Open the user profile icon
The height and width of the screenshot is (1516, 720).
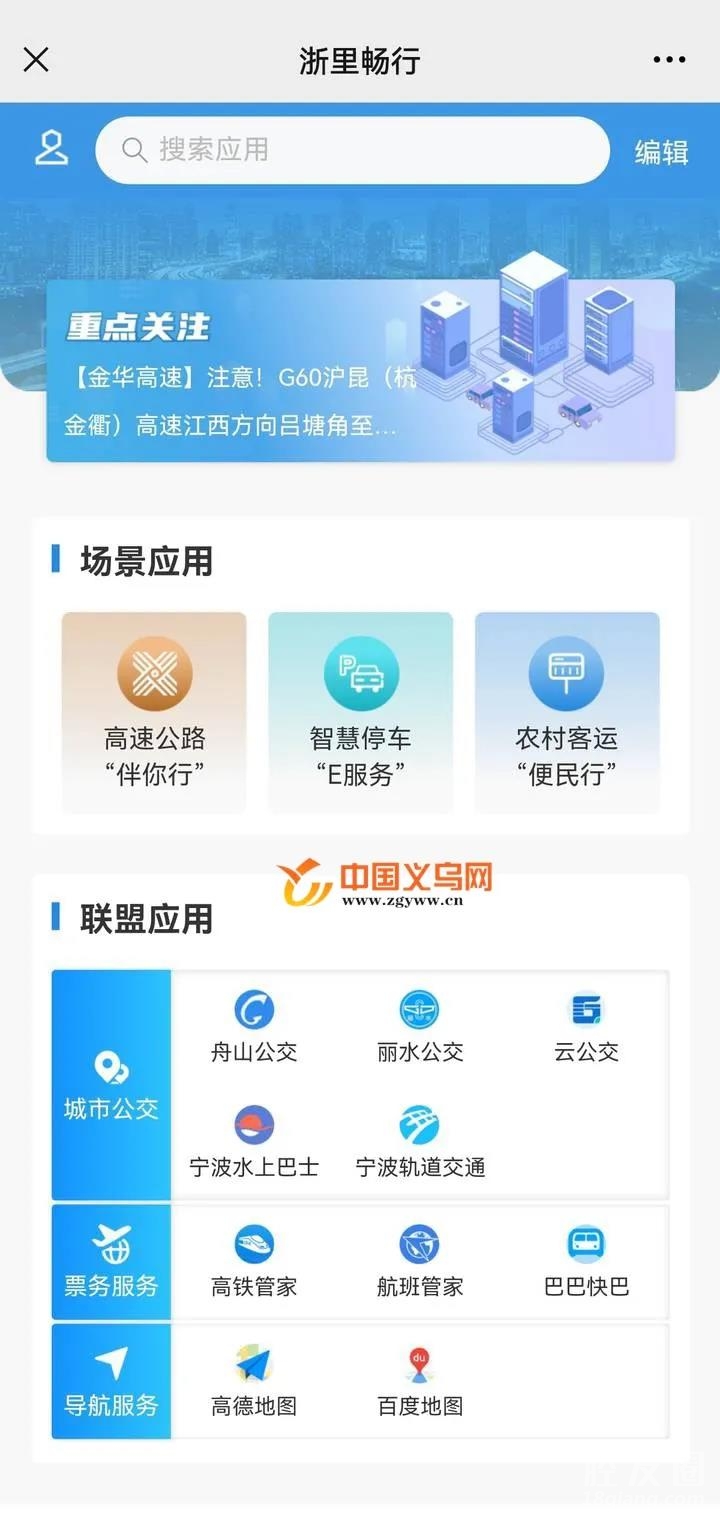point(51,149)
